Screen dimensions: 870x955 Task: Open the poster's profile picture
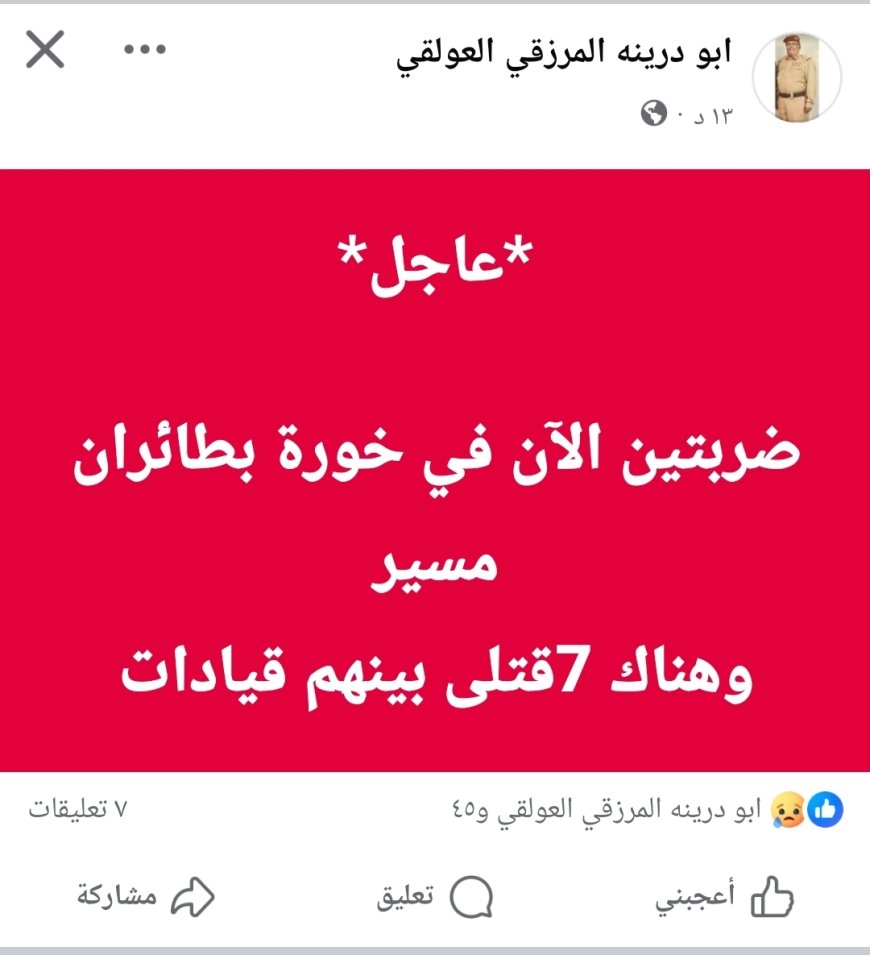point(809,78)
